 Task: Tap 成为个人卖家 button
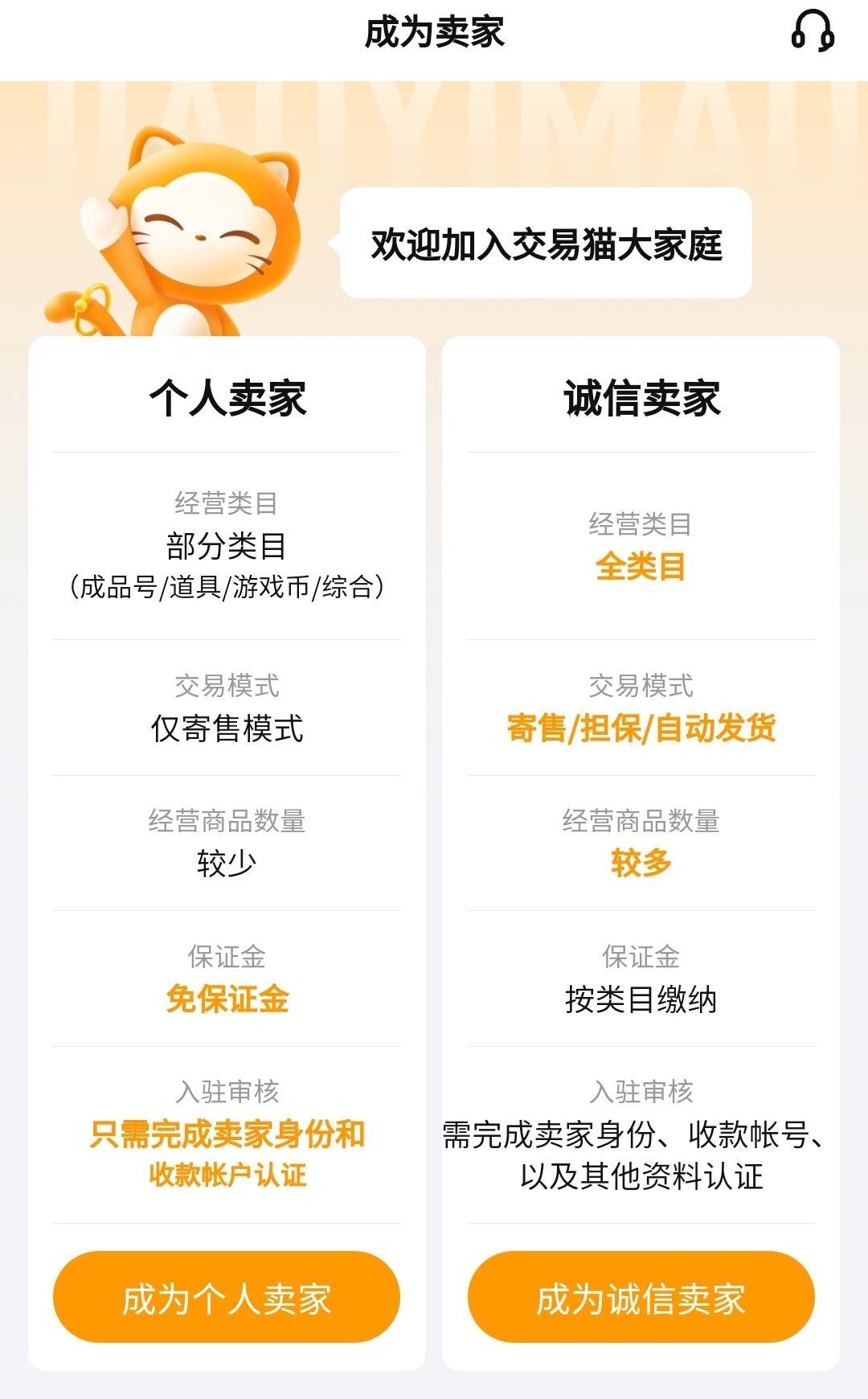(227, 1297)
